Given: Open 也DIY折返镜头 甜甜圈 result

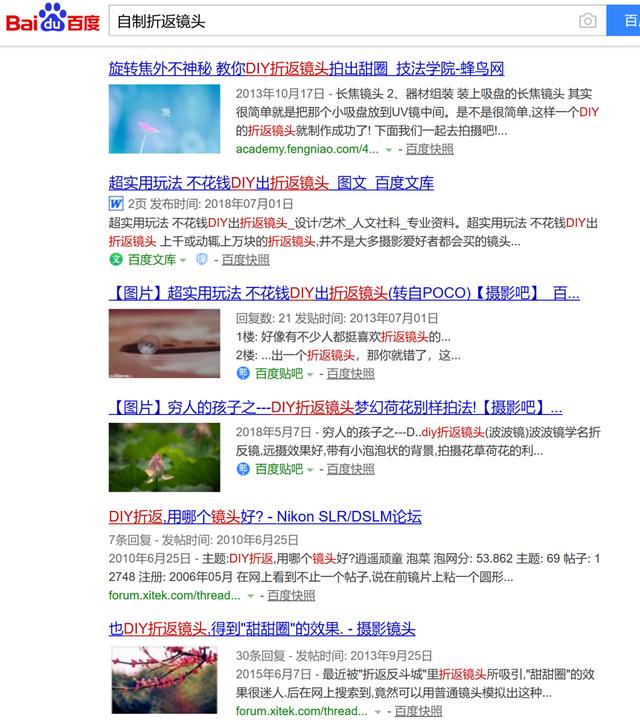Looking at the screenshot, I should tap(262, 629).
